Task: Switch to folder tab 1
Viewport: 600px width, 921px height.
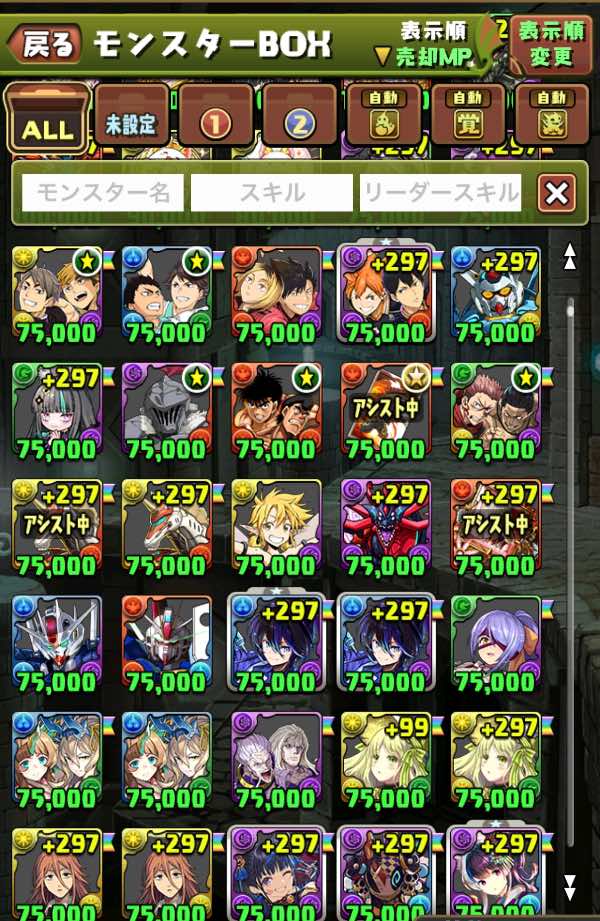Action: tap(216, 118)
